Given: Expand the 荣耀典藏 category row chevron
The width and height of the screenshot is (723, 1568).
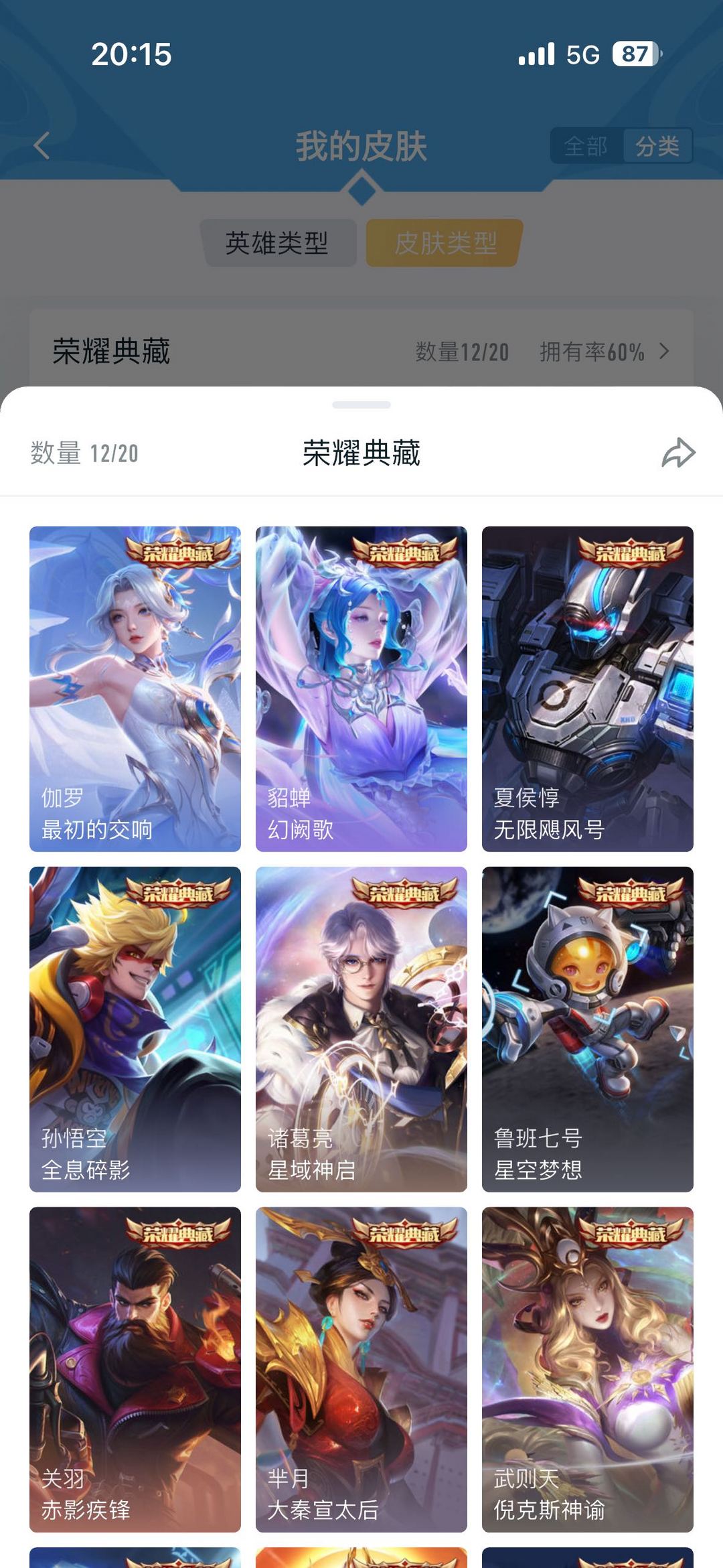Looking at the screenshot, I should [664, 352].
